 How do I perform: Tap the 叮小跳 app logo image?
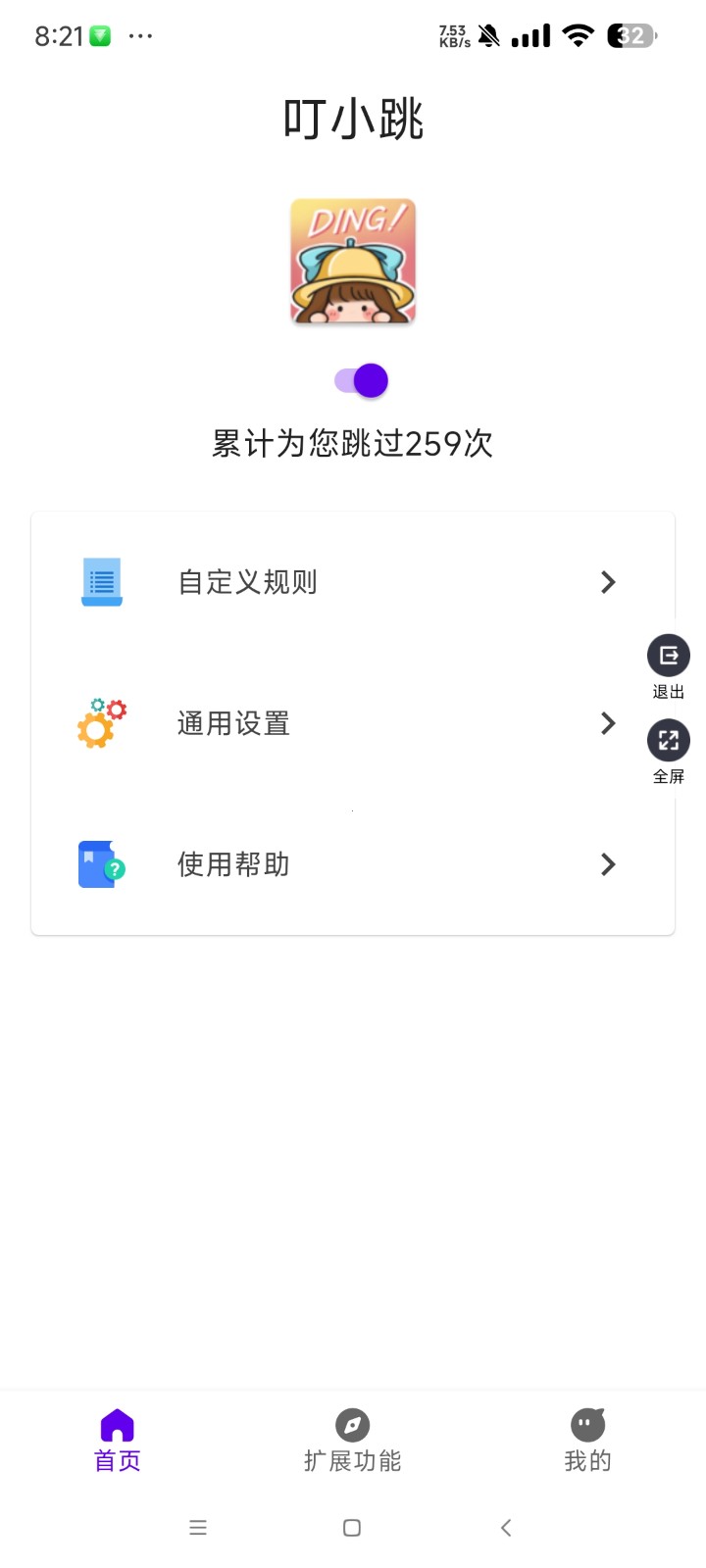tap(353, 262)
